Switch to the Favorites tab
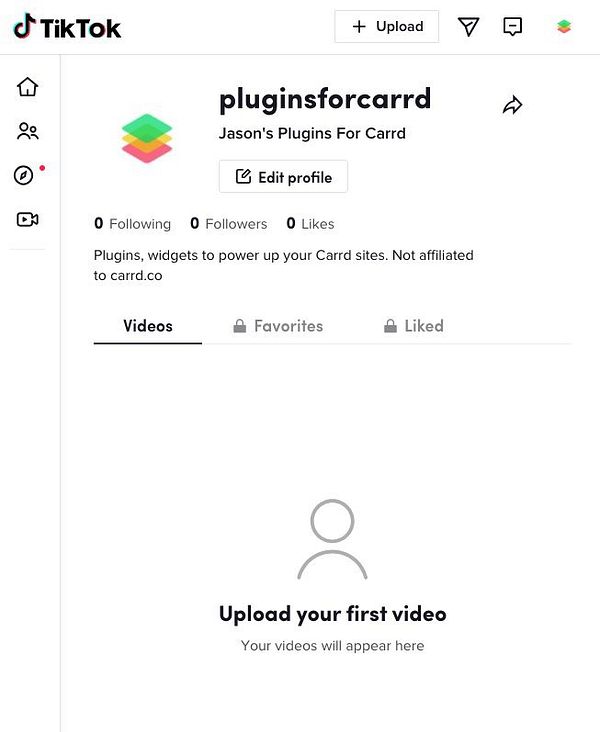Screen dimensions: 600x732 coord(278,326)
